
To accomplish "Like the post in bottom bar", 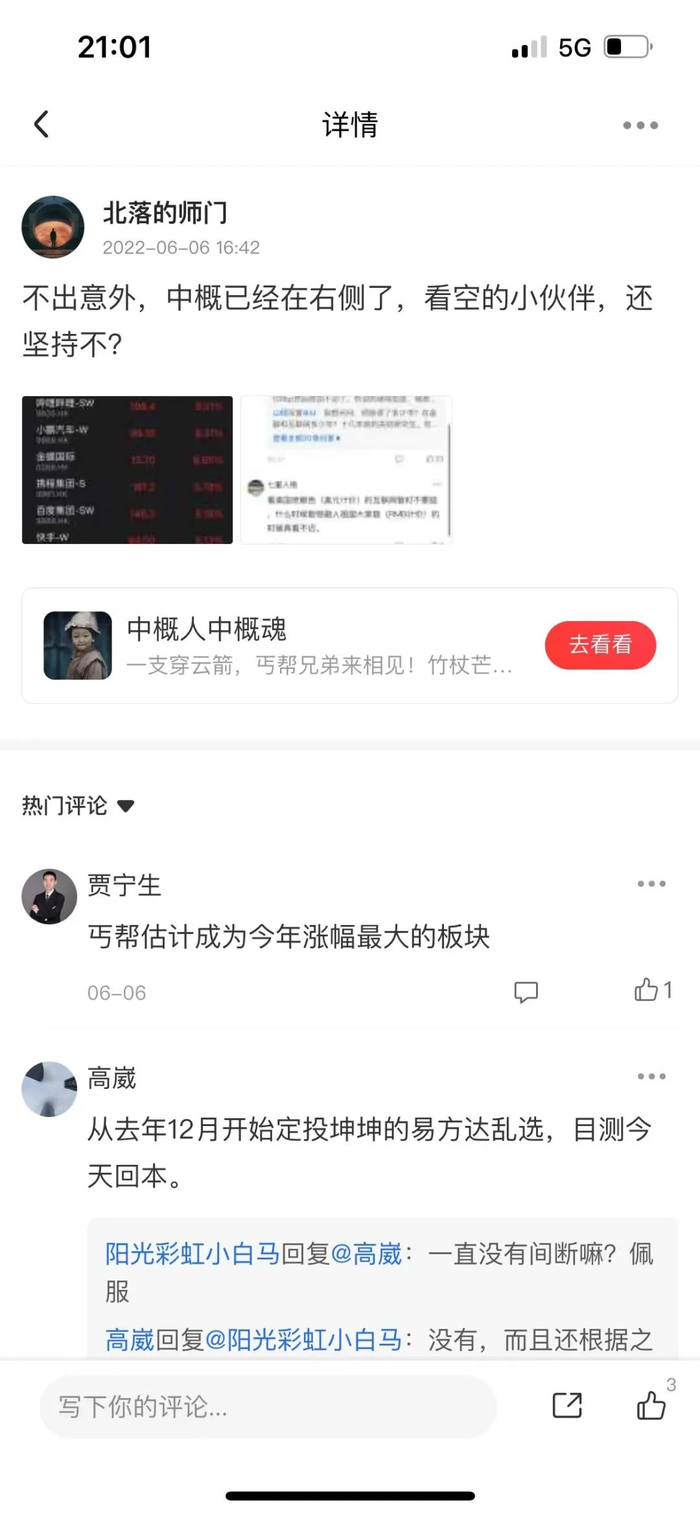I will [x=652, y=1405].
